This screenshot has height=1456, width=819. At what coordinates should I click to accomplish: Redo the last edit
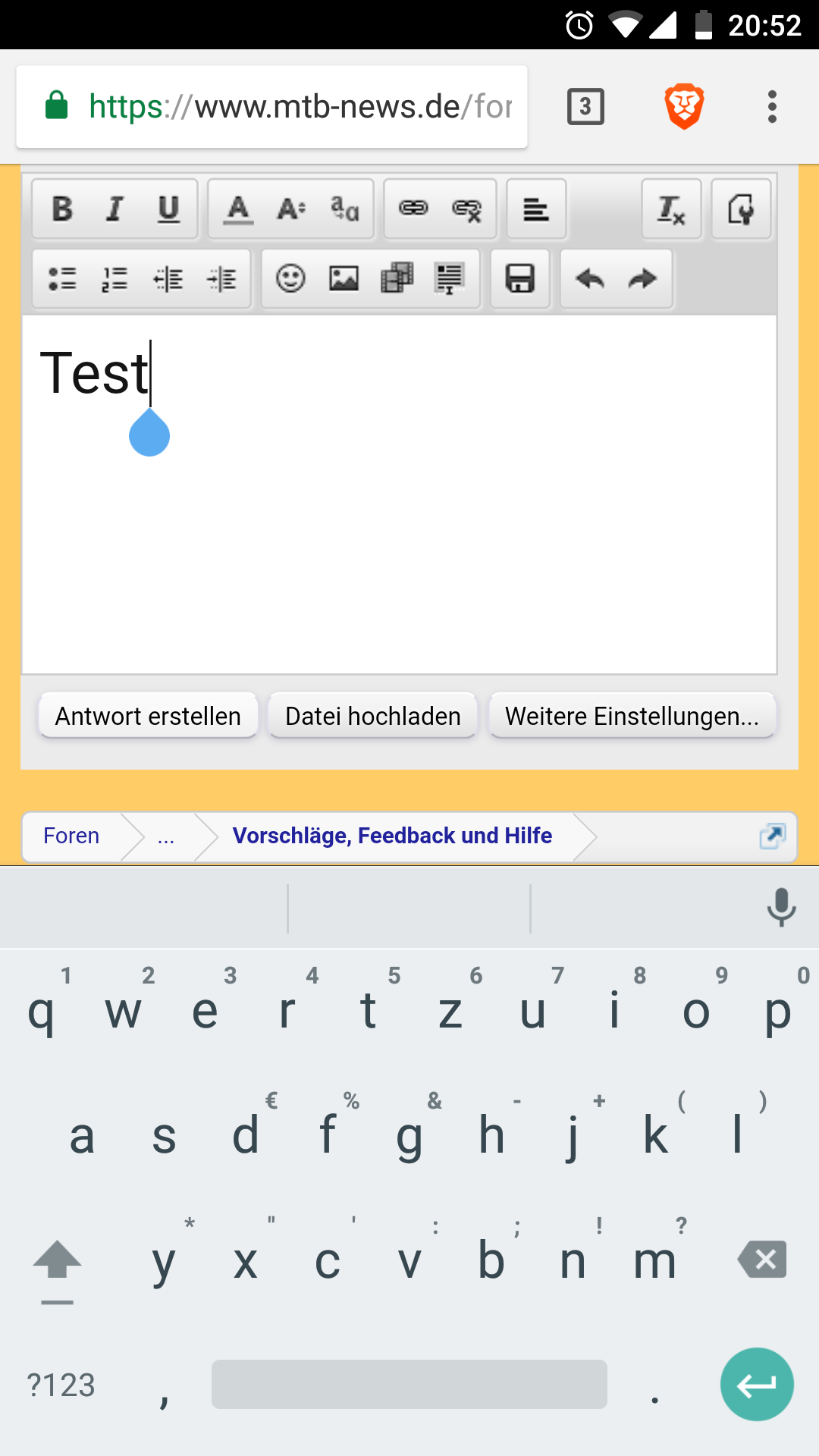coord(643,279)
